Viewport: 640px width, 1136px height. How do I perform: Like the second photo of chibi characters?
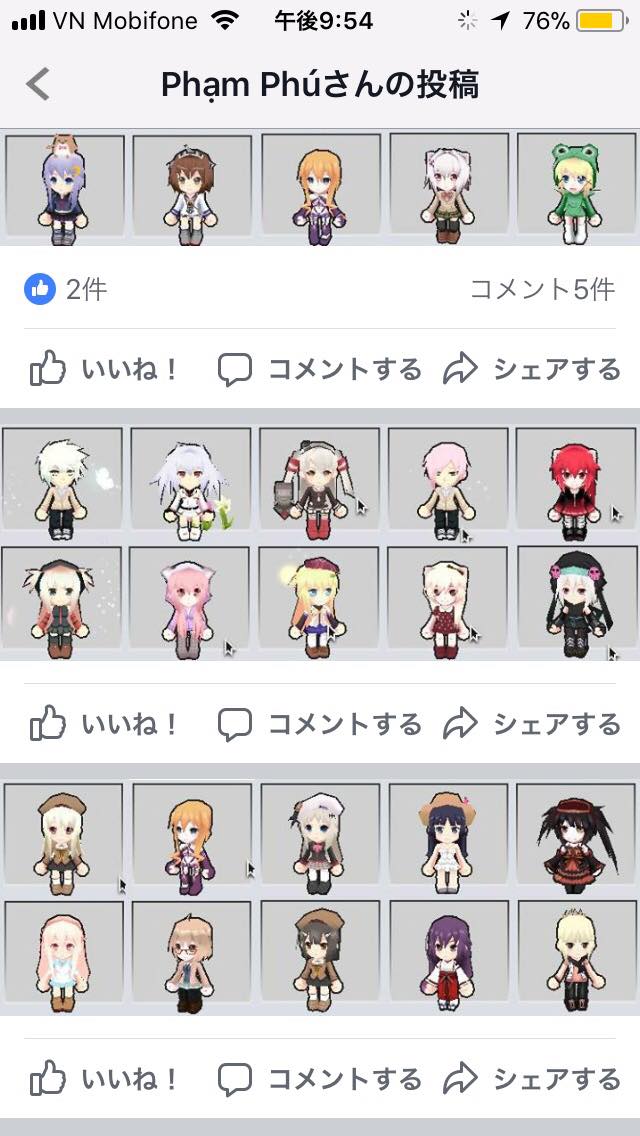click(x=104, y=723)
